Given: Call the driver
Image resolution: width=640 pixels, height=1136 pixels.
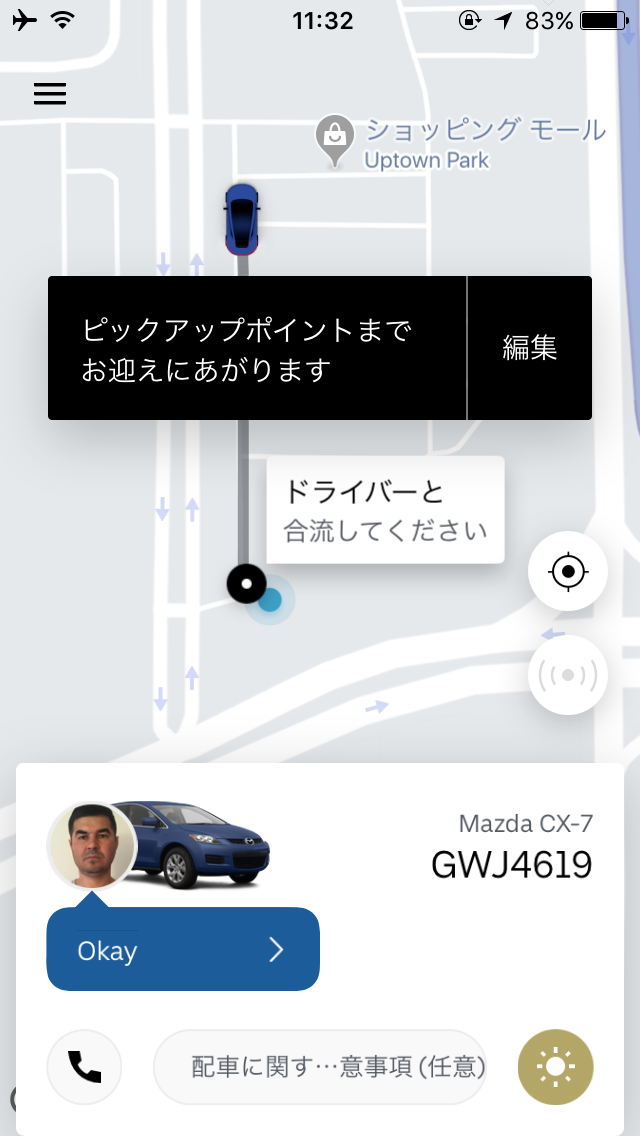Looking at the screenshot, I should click(84, 1067).
